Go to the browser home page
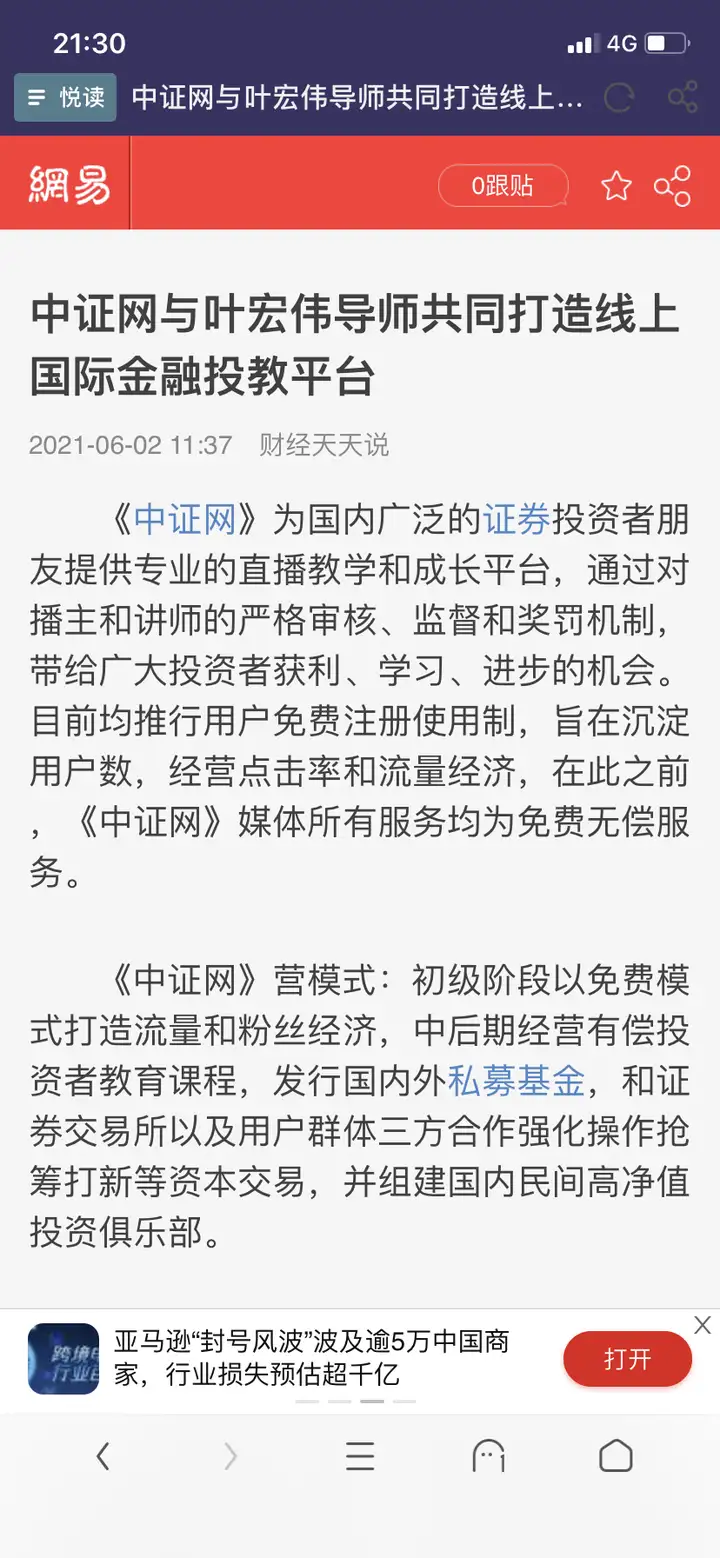The image size is (720, 1558). 616,1457
